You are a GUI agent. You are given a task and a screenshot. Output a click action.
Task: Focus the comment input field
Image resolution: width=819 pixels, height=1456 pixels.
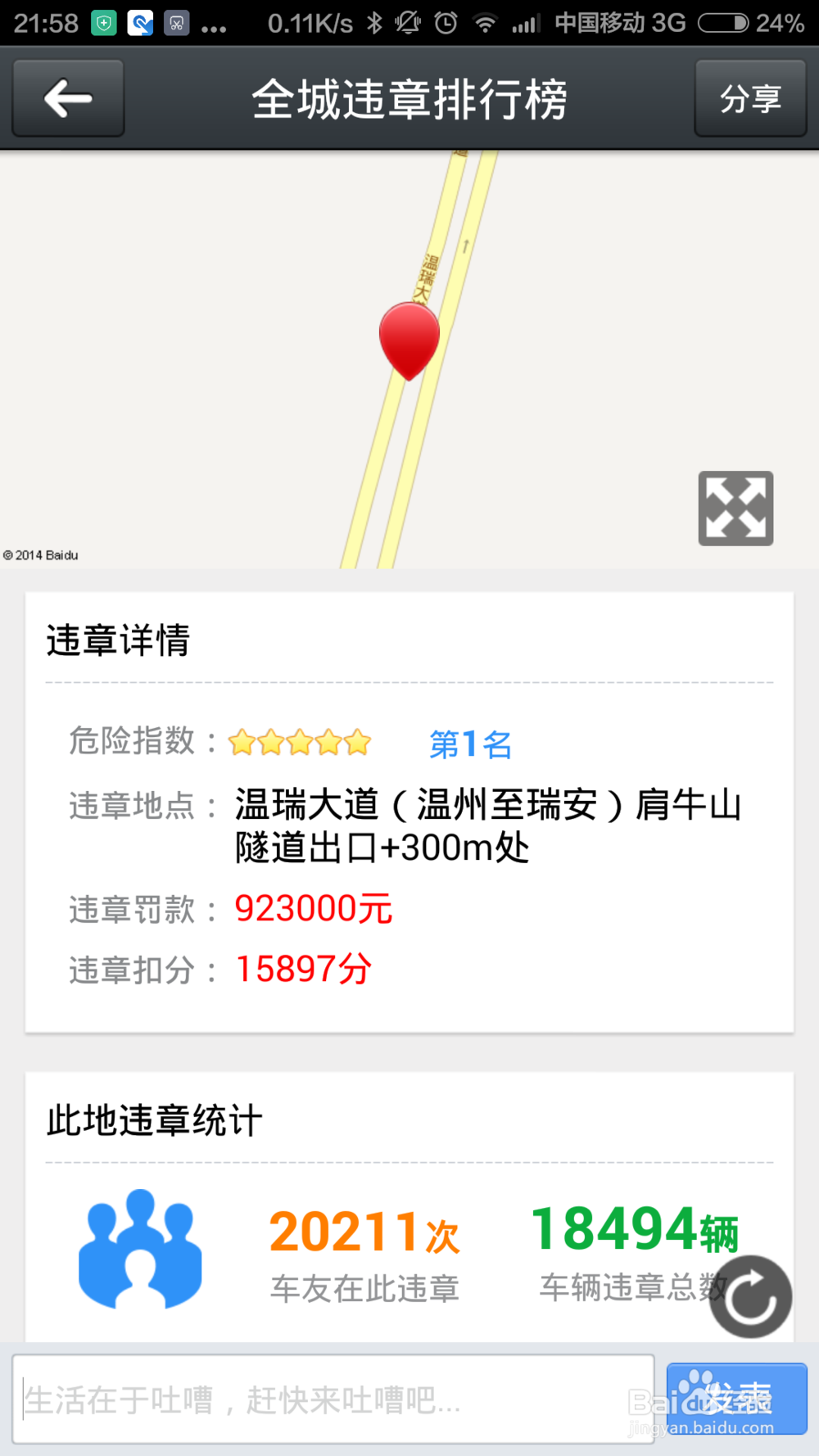(x=333, y=1399)
